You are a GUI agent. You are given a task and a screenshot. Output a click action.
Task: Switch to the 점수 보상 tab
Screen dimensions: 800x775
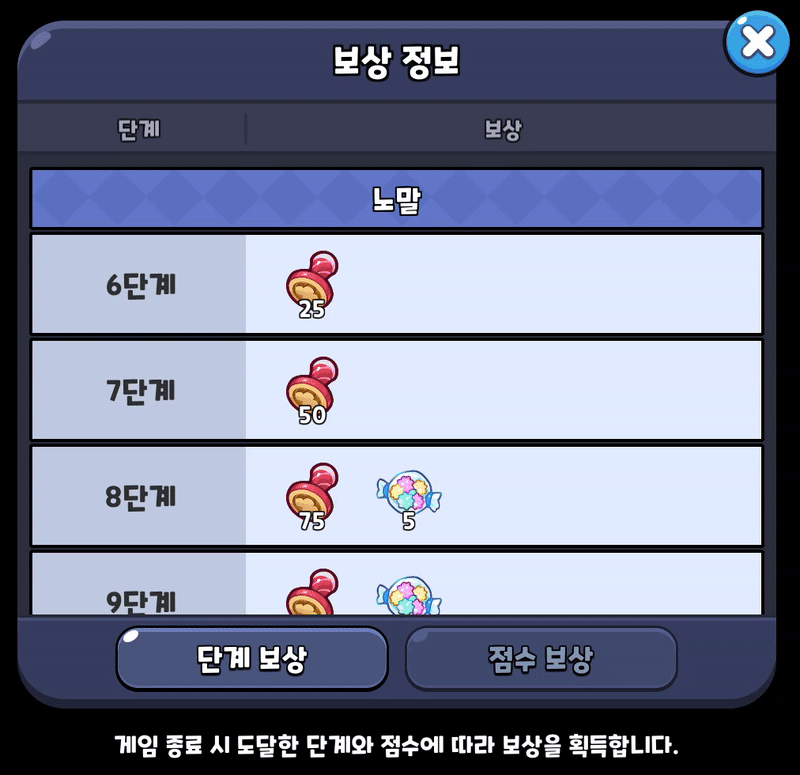pos(541,659)
